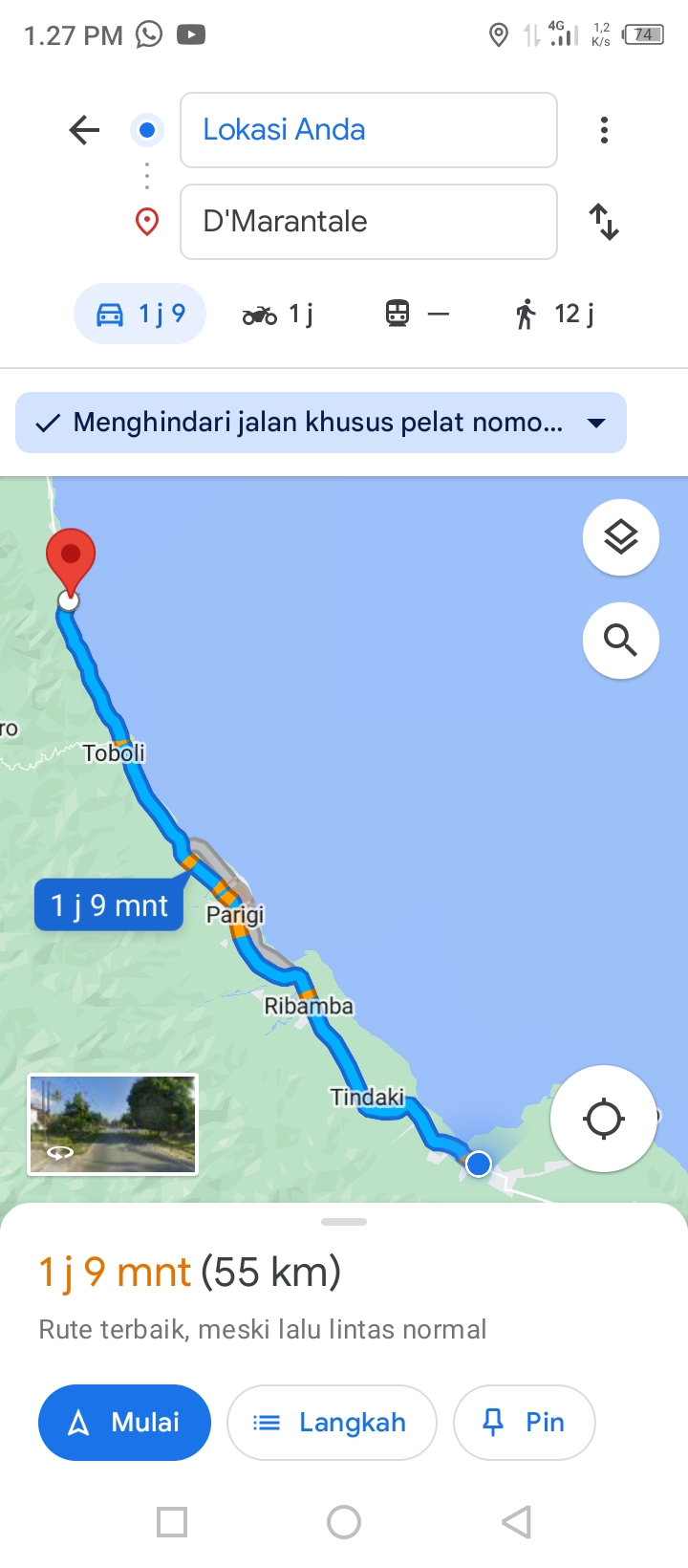688x1568 pixels.
Task: Go back using the arrow icon
Action: tap(84, 130)
